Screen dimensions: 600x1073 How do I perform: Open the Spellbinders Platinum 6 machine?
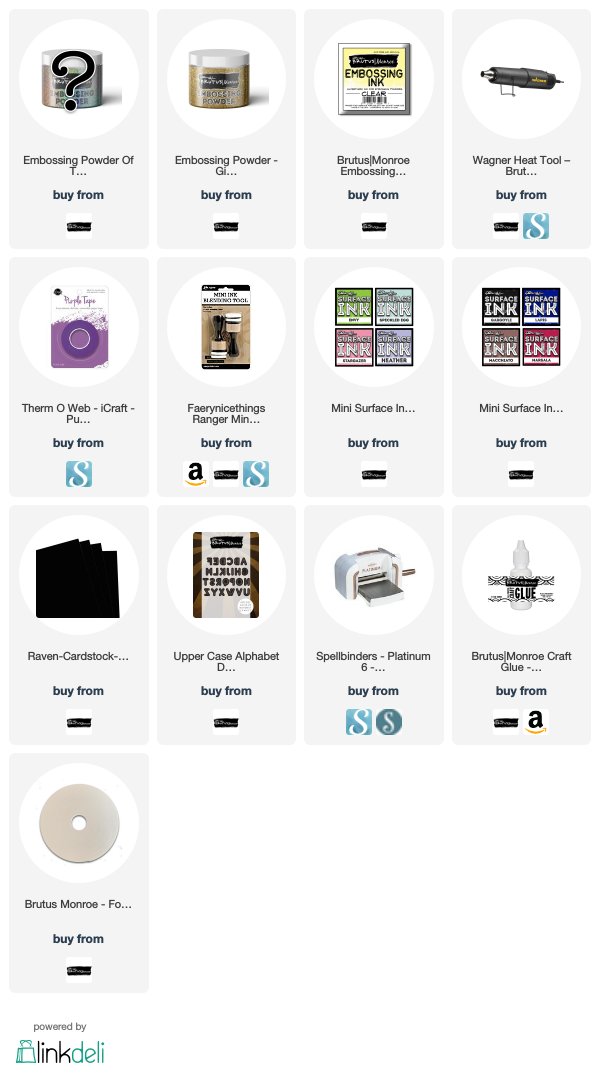pos(374,575)
